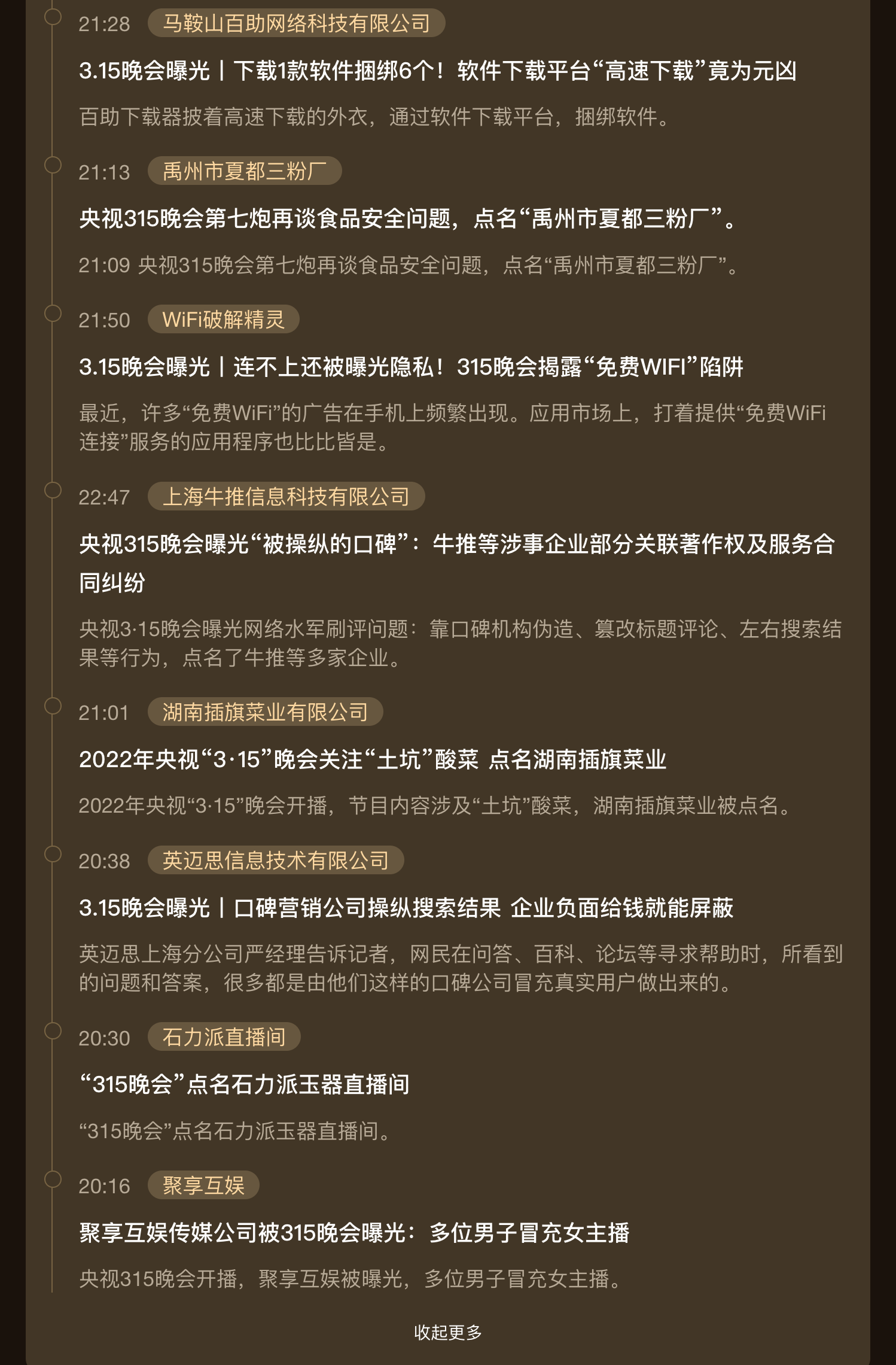Collapse the list with 收起更多
Screen dimensions: 896x1365
tap(447, 1332)
